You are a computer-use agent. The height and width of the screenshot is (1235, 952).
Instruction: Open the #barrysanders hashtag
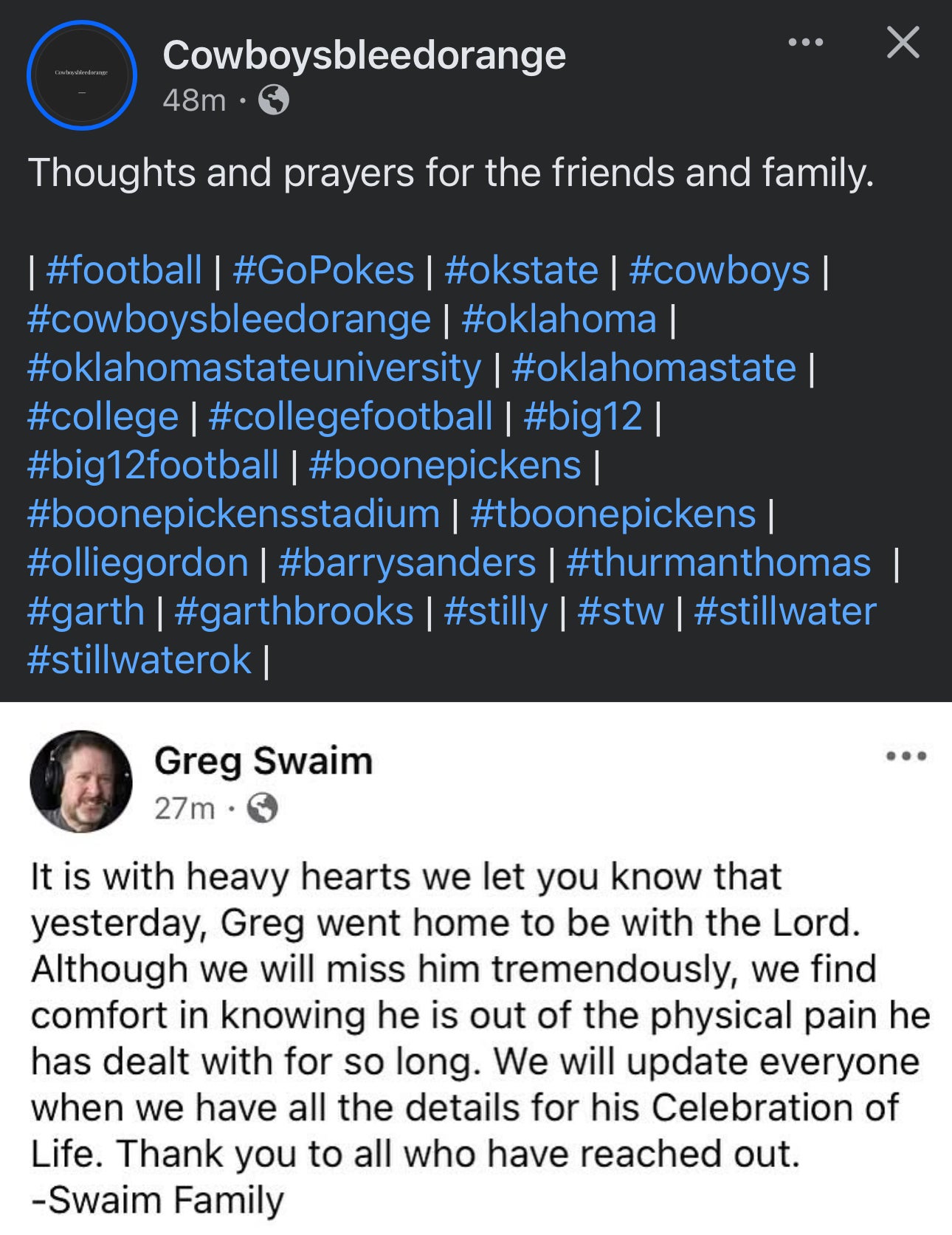coord(410,561)
